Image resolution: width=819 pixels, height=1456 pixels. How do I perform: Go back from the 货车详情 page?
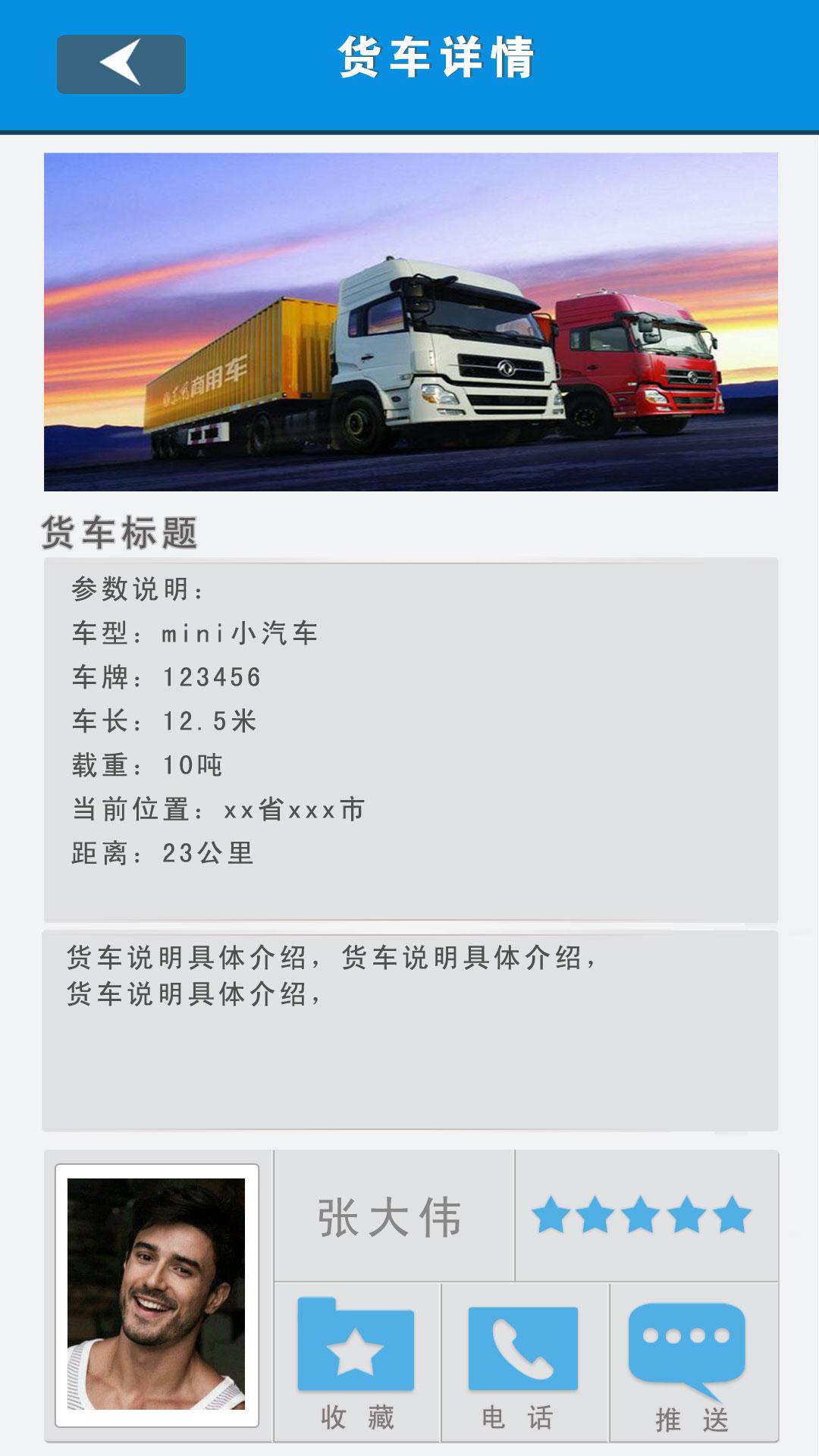(121, 64)
